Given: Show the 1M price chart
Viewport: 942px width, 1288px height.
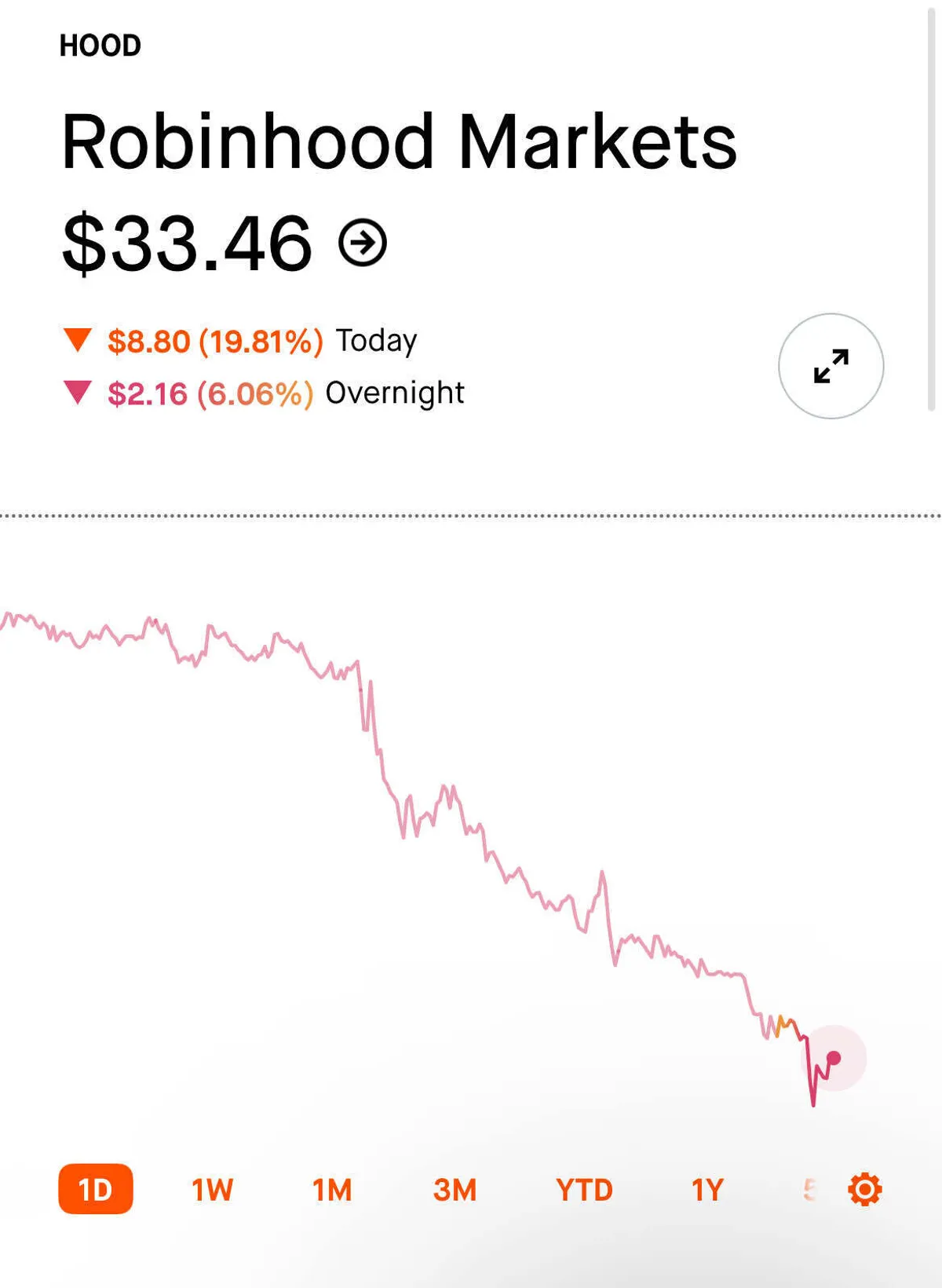Looking at the screenshot, I should [332, 1189].
